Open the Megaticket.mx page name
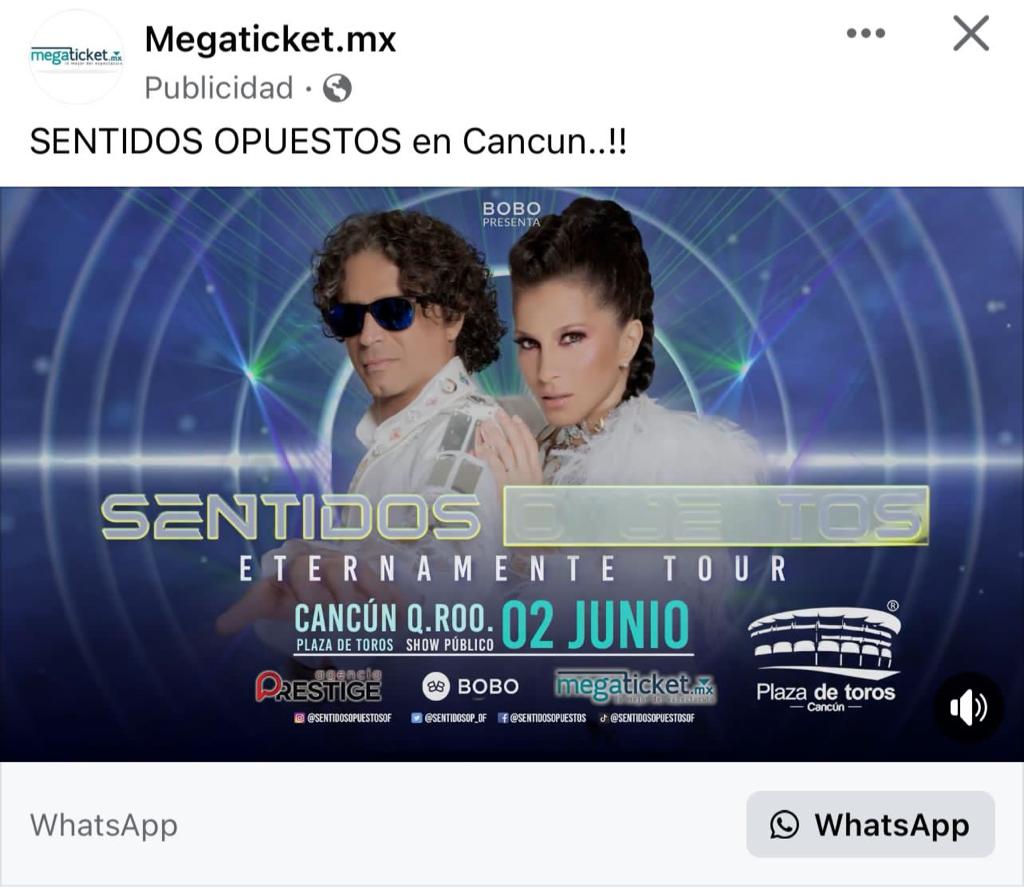This screenshot has height=889, width=1024. click(270, 40)
